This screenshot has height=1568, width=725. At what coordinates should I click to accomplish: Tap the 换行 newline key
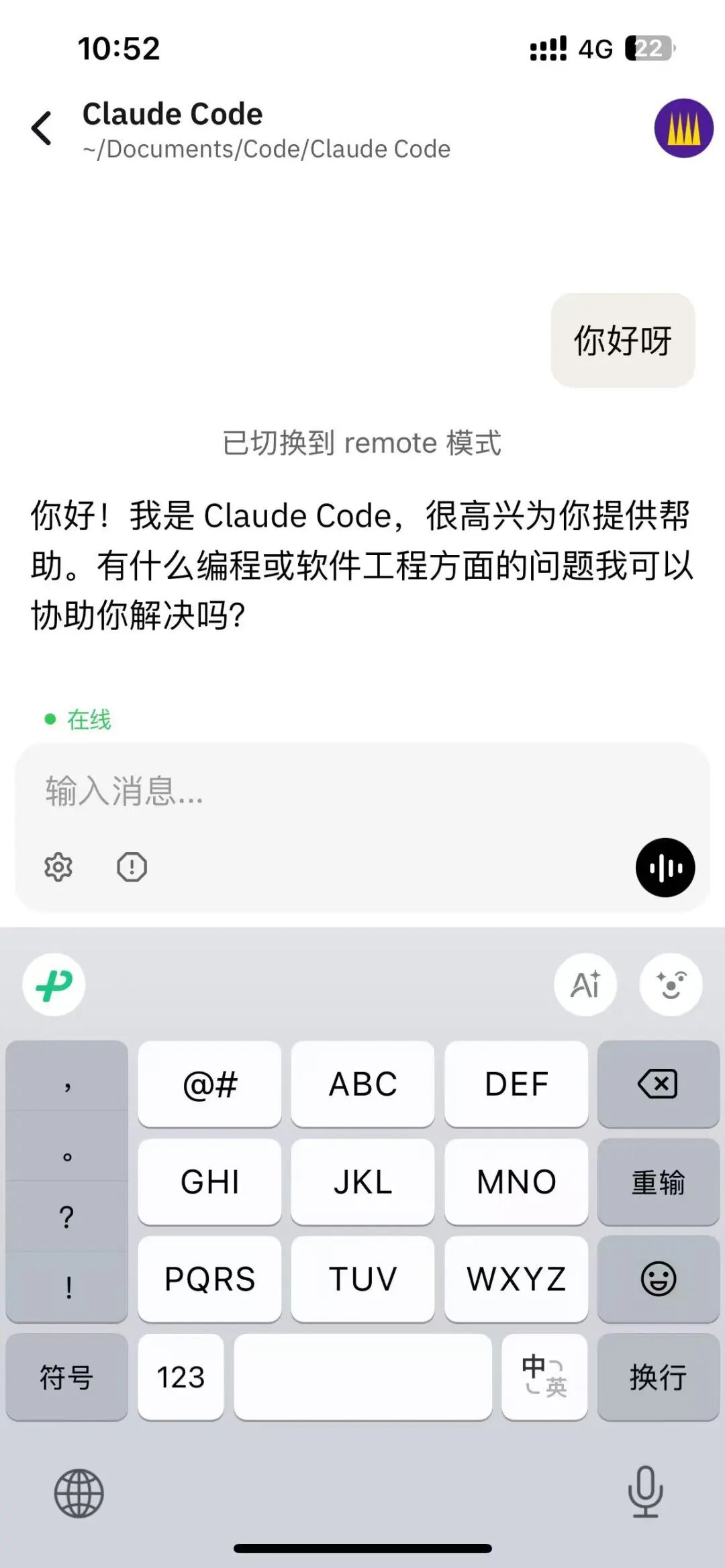657,1377
